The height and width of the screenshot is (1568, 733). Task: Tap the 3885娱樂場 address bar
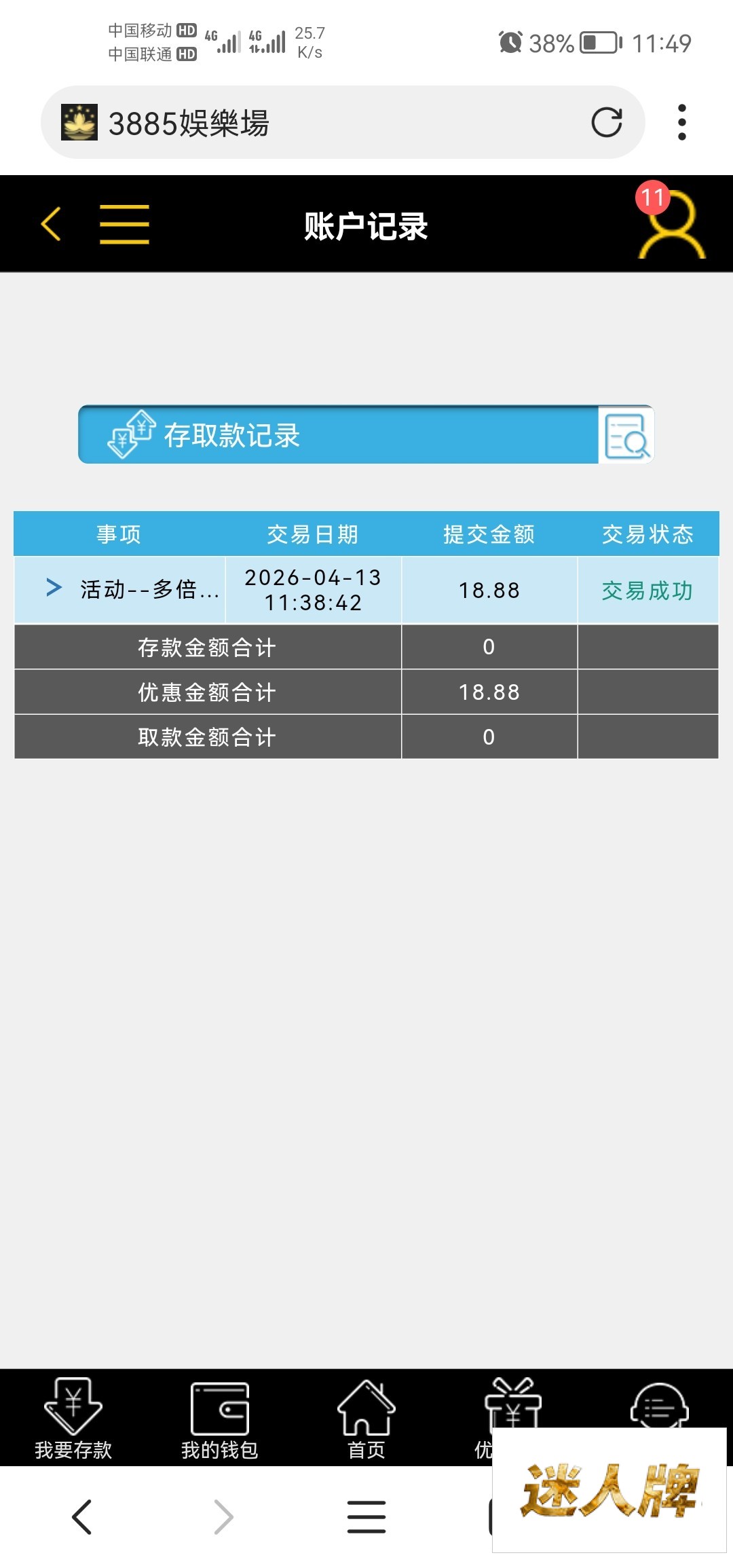tap(305, 123)
